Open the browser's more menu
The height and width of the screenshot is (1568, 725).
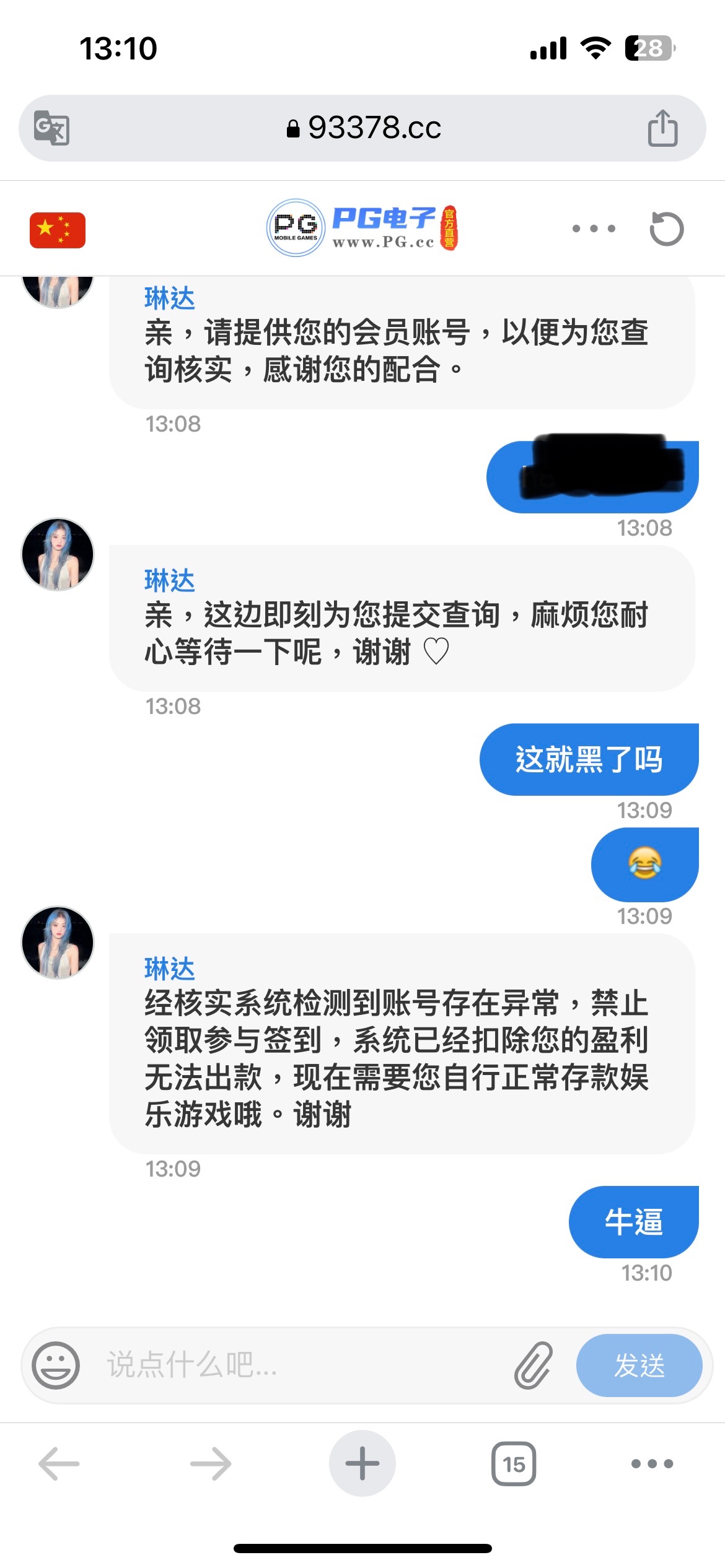pos(652,1464)
